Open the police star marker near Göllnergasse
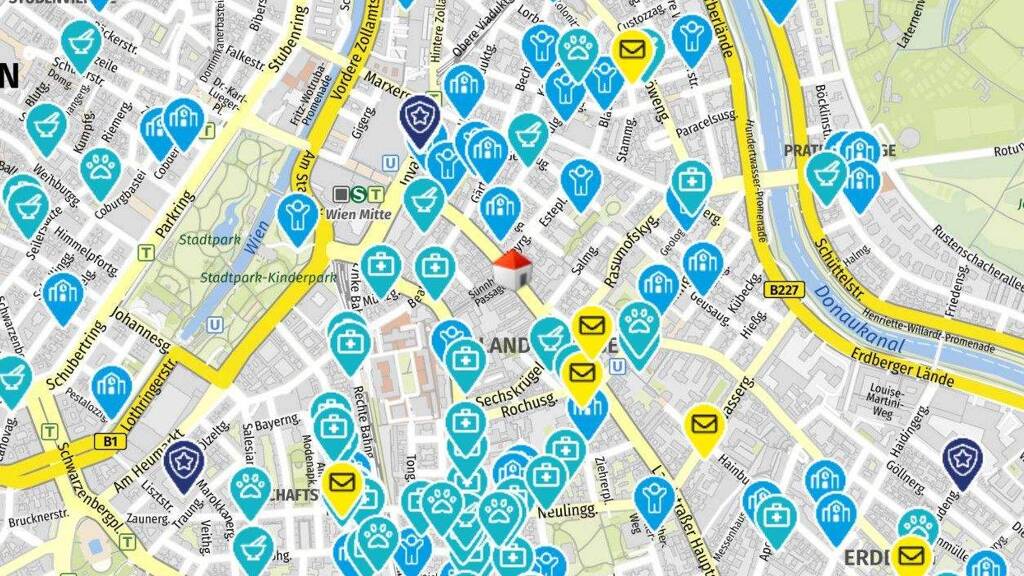1024x576 pixels. (x=962, y=459)
